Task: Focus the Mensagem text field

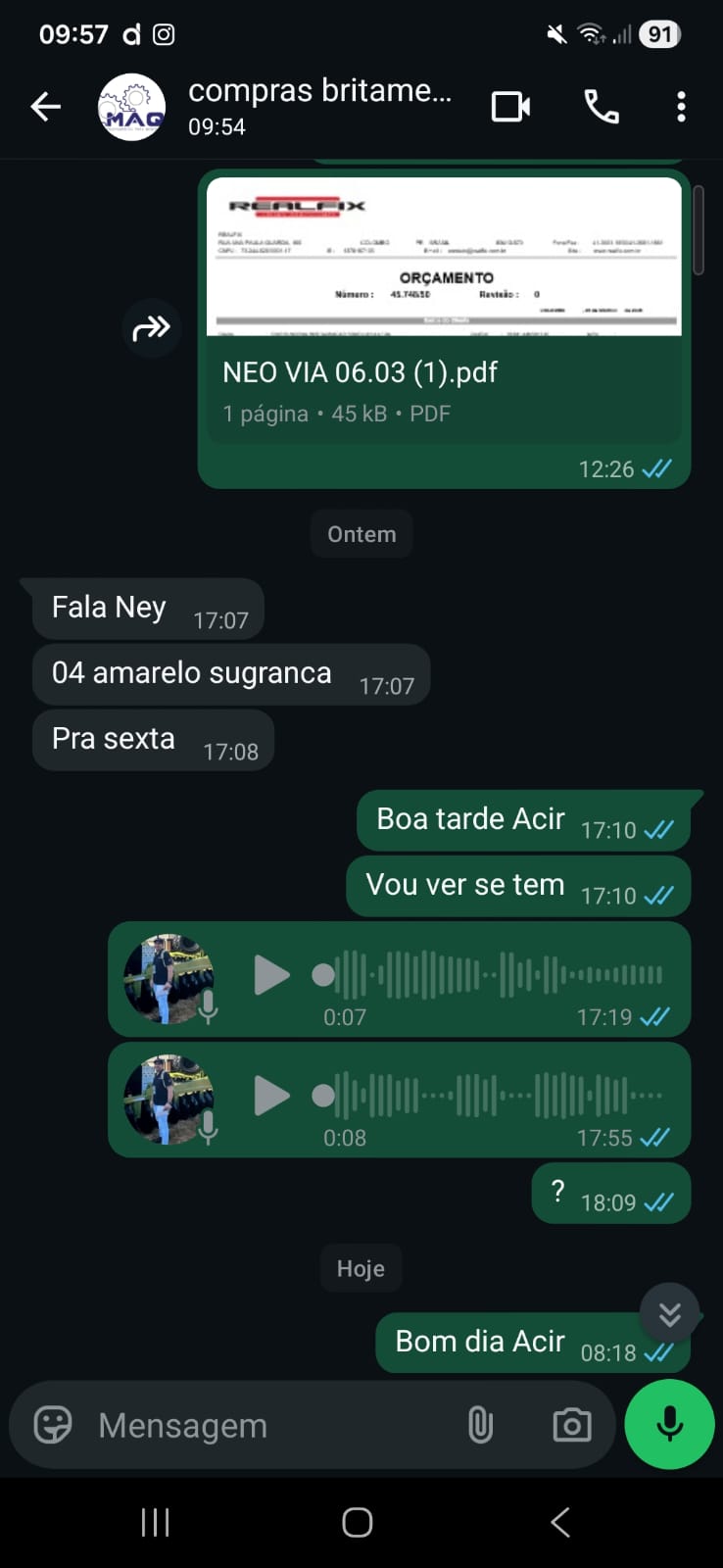Action: (x=265, y=1425)
